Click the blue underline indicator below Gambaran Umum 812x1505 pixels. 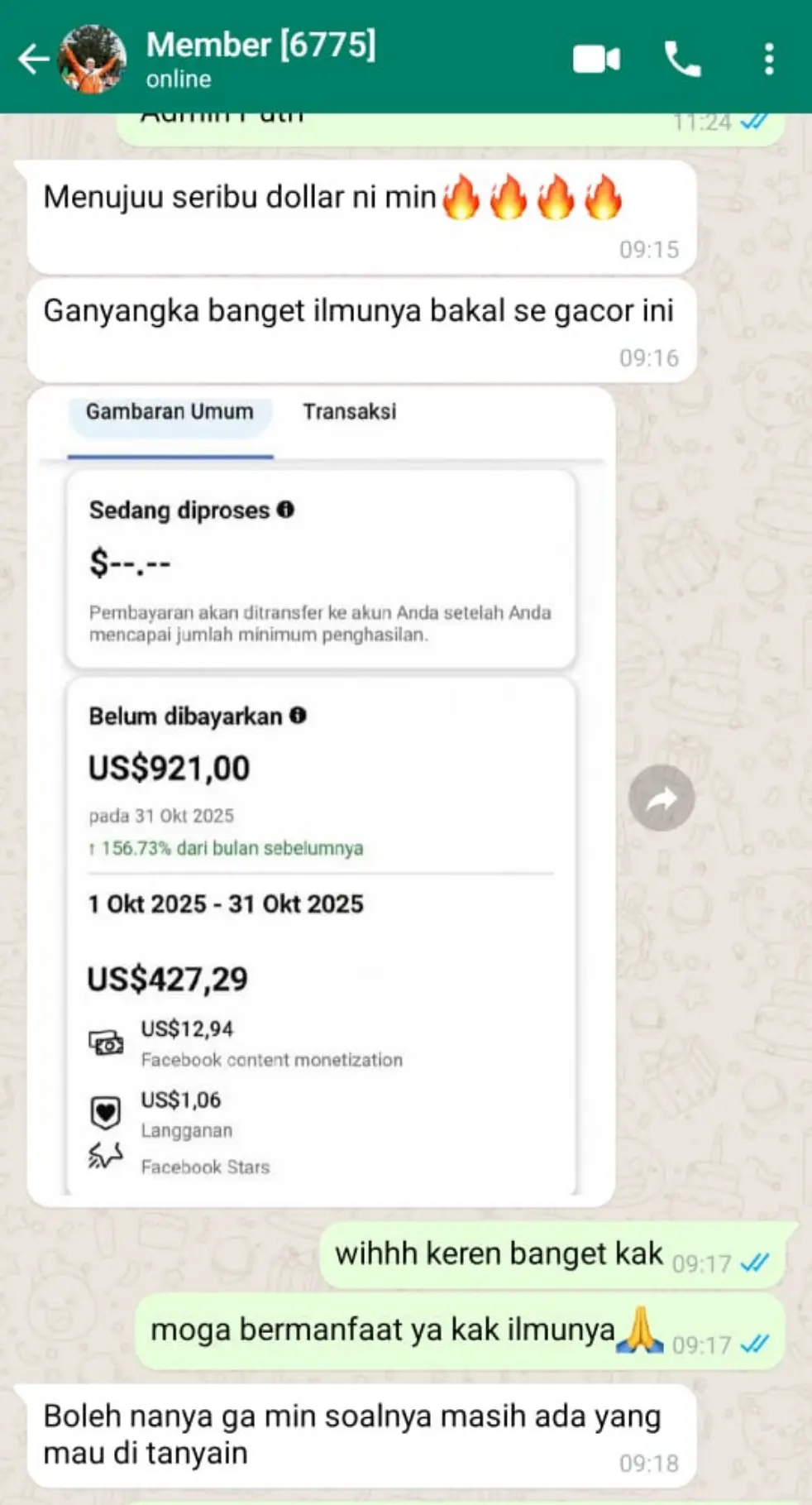pyautogui.click(x=170, y=453)
